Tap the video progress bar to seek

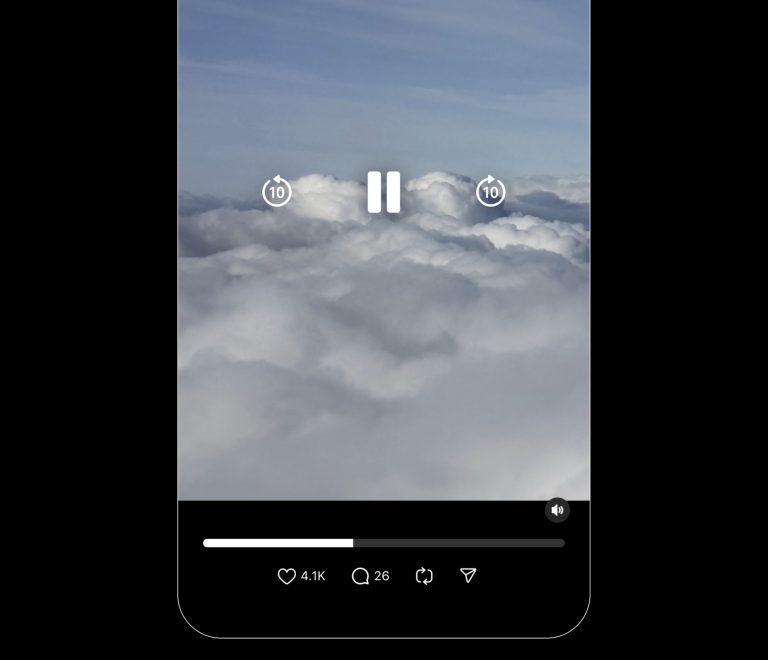(x=384, y=543)
